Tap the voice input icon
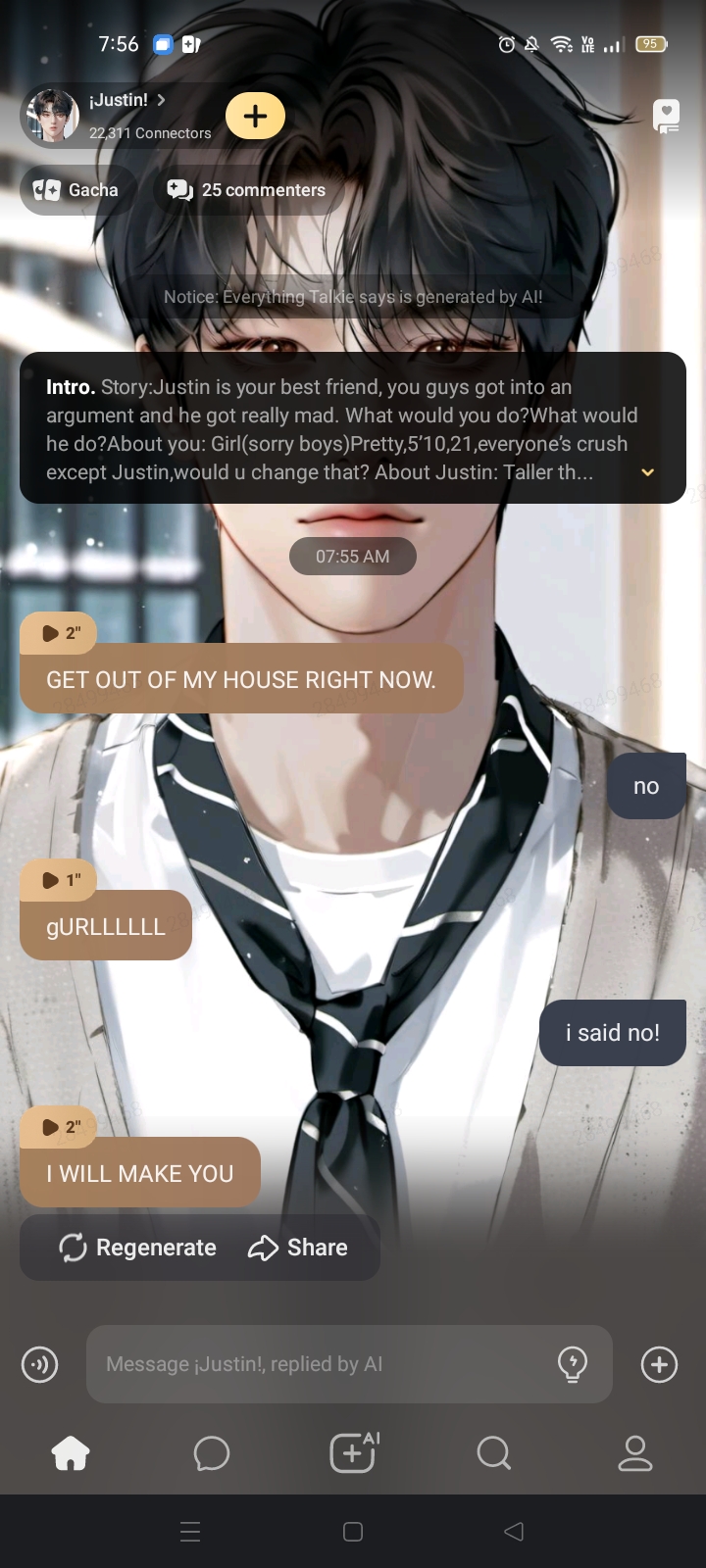 40,1364
